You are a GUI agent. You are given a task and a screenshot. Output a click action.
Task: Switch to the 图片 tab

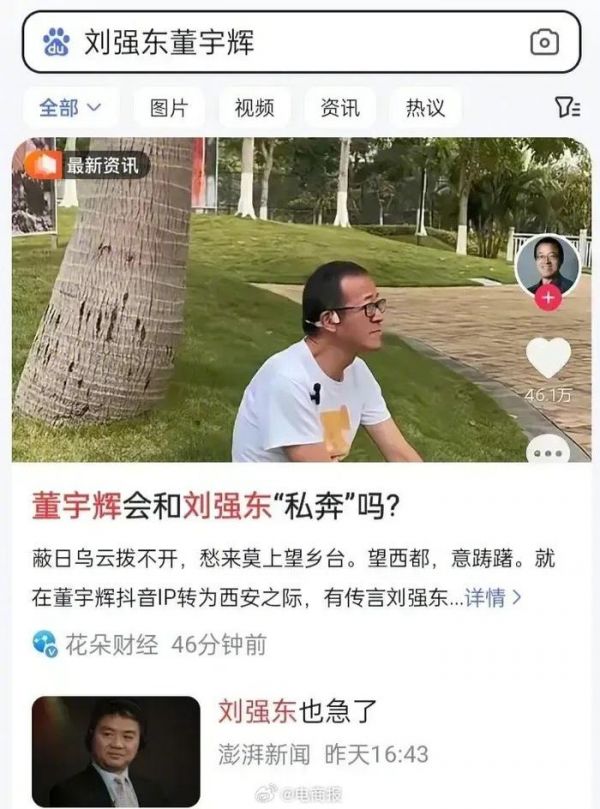[169, 107]
